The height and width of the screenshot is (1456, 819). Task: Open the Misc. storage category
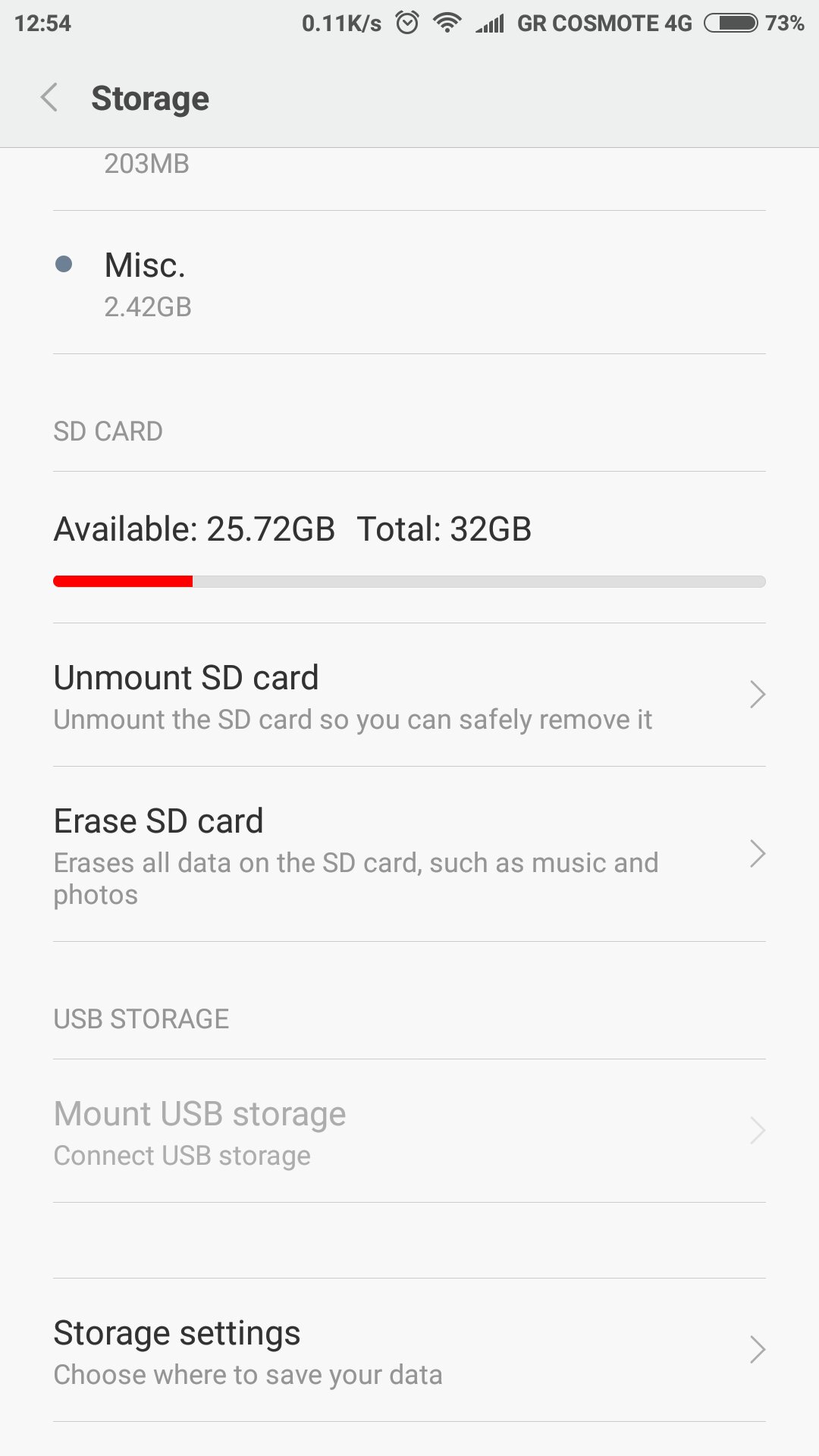point(409,283)
